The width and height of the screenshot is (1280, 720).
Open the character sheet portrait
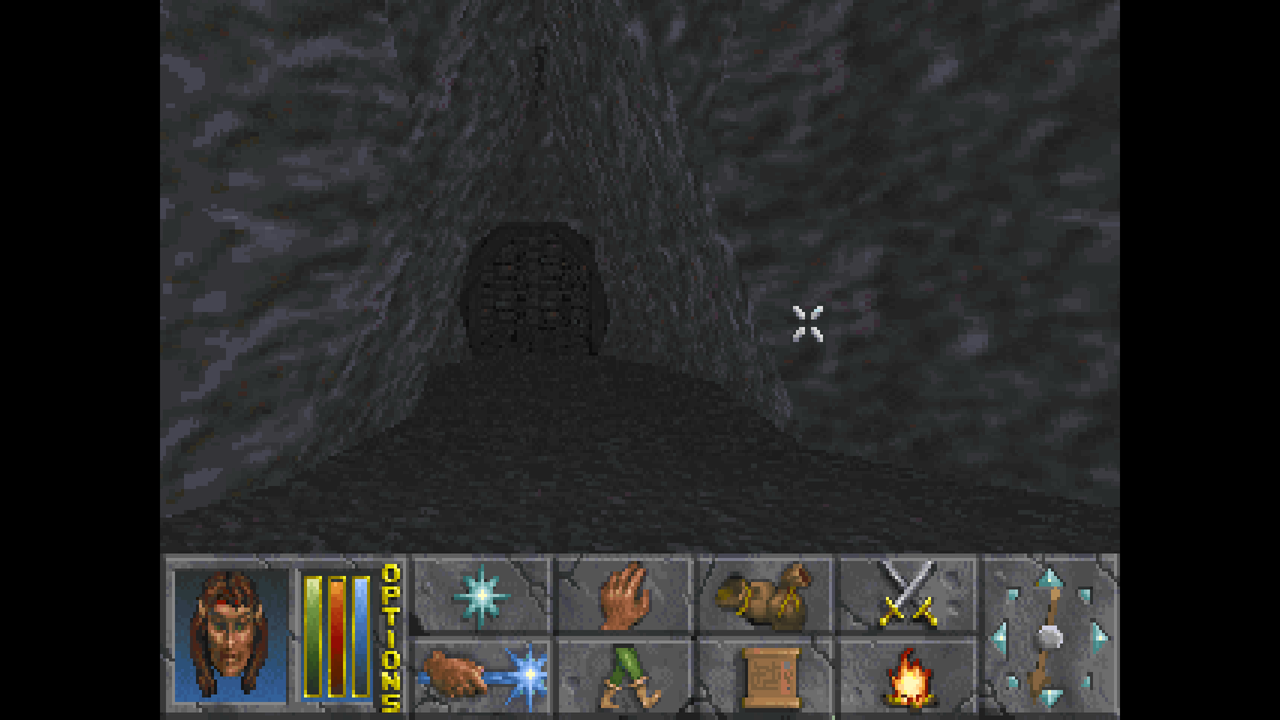click(x=231, y=636)
